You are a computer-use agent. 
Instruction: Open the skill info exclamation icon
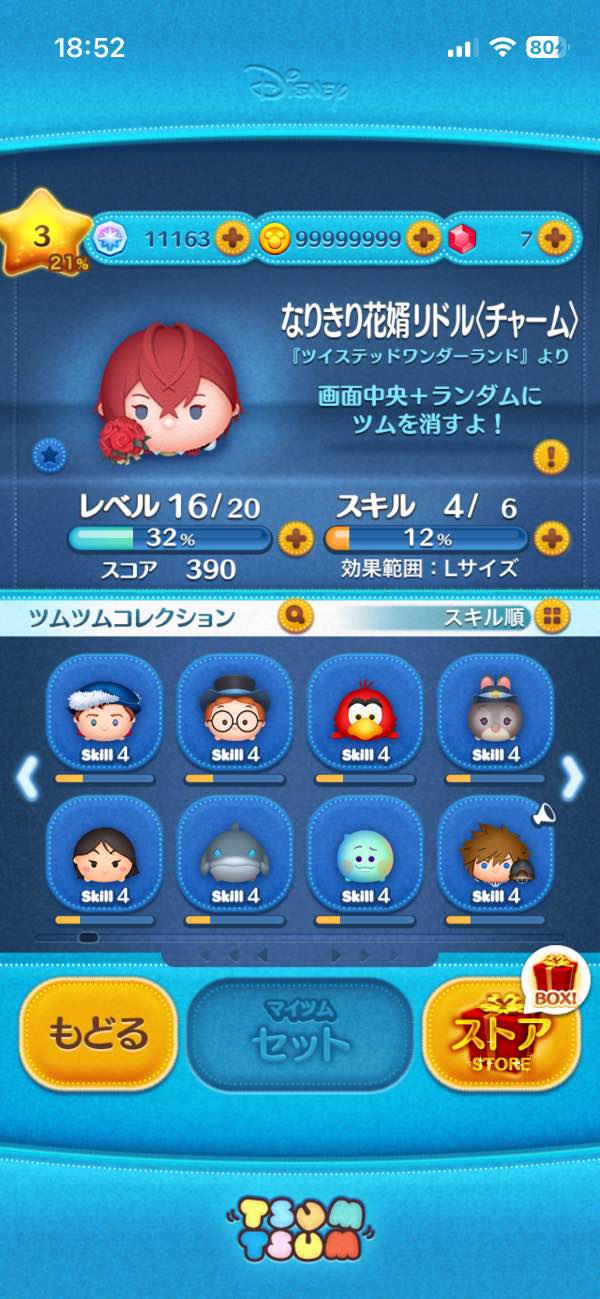pos(550,457)
